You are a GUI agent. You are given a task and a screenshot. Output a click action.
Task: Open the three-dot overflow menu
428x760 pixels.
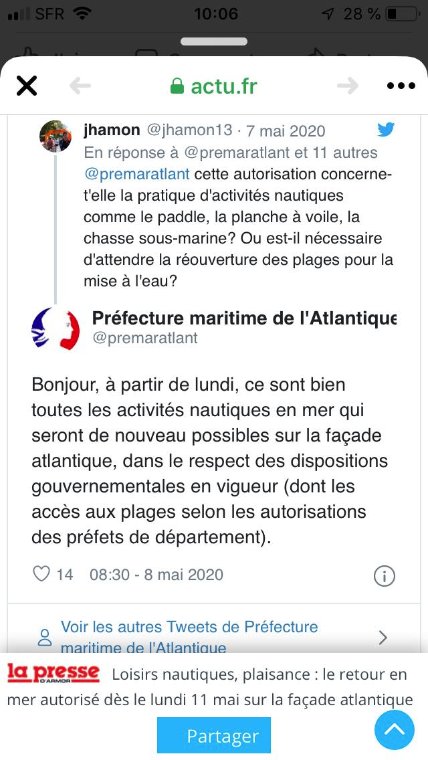[x=401, y=86]
